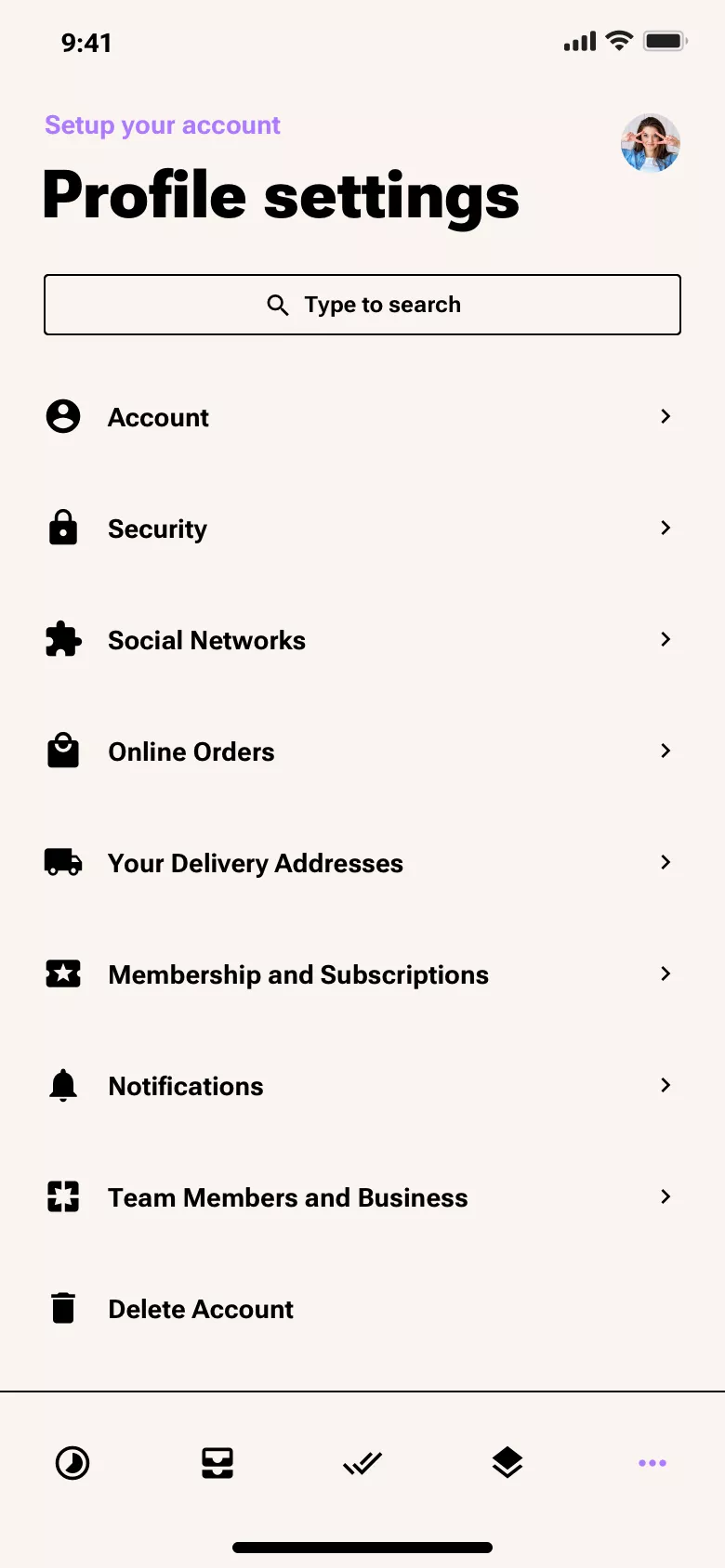Select the contrast icon in bottom navigation
The image size is (725, 1568).
click(72, 1462)
